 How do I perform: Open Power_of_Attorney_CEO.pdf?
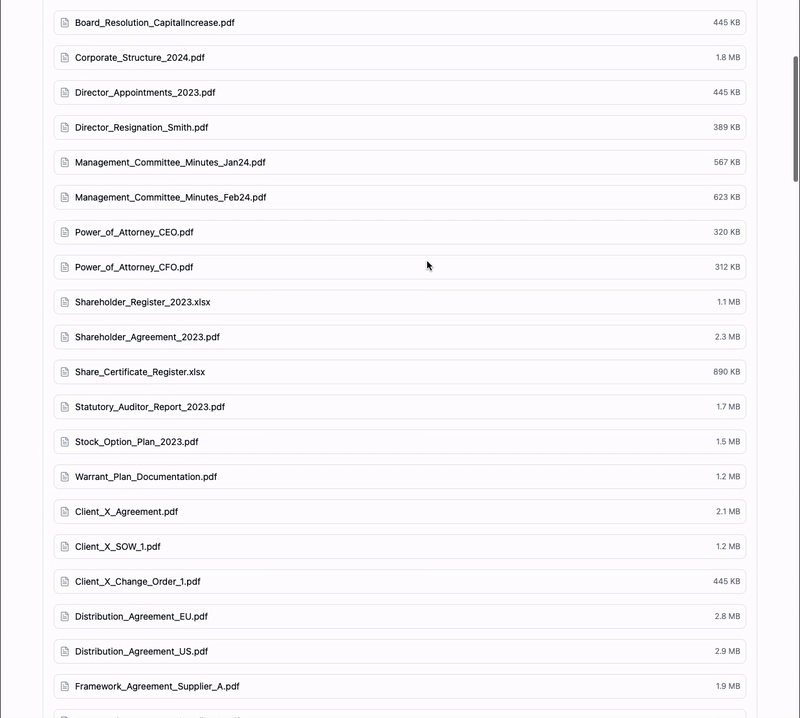coord(134,232)
